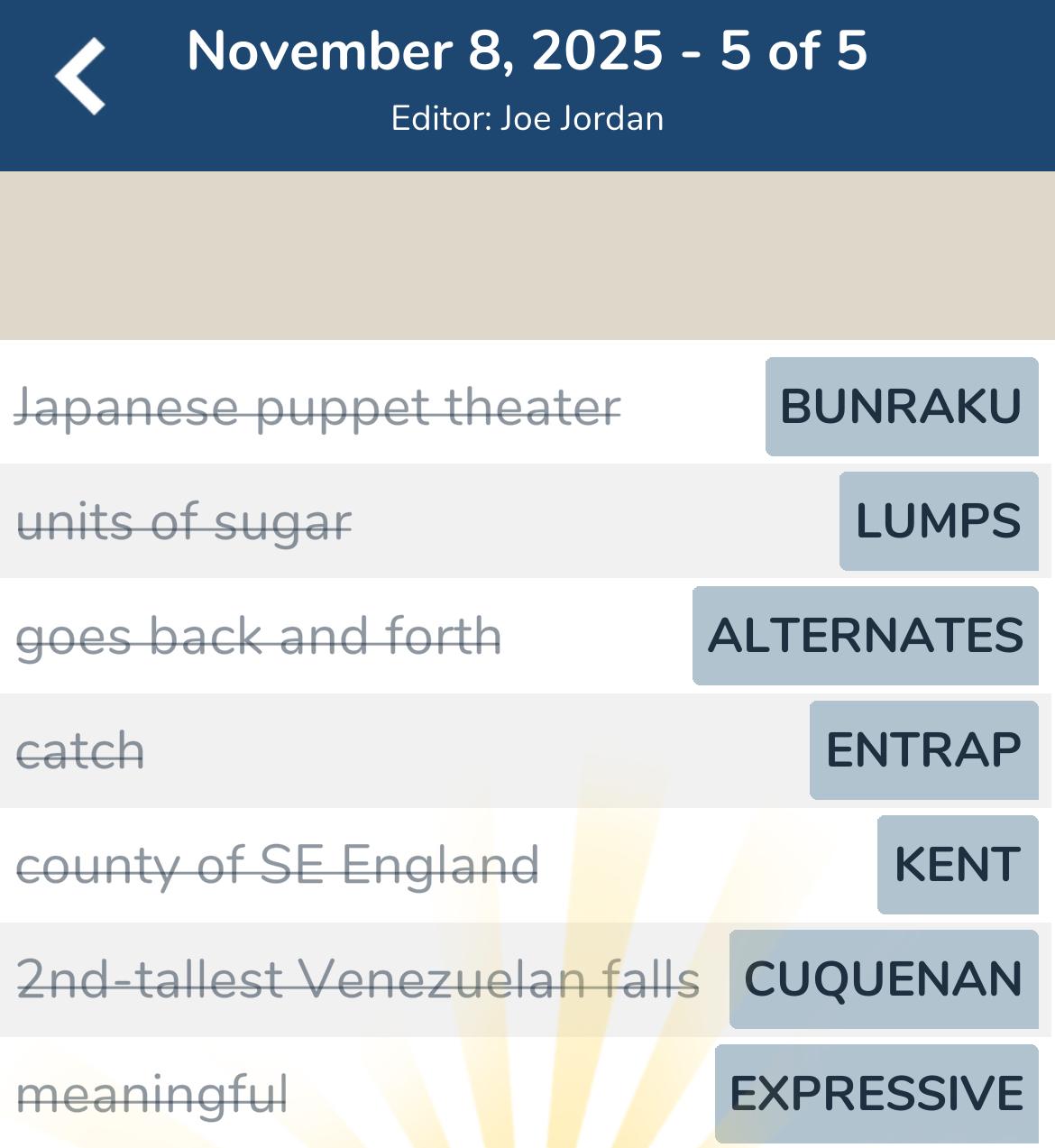Select the clue 'units of sugar'
The width and height of the screenshot is (1055, 1148).
point(186,520)
